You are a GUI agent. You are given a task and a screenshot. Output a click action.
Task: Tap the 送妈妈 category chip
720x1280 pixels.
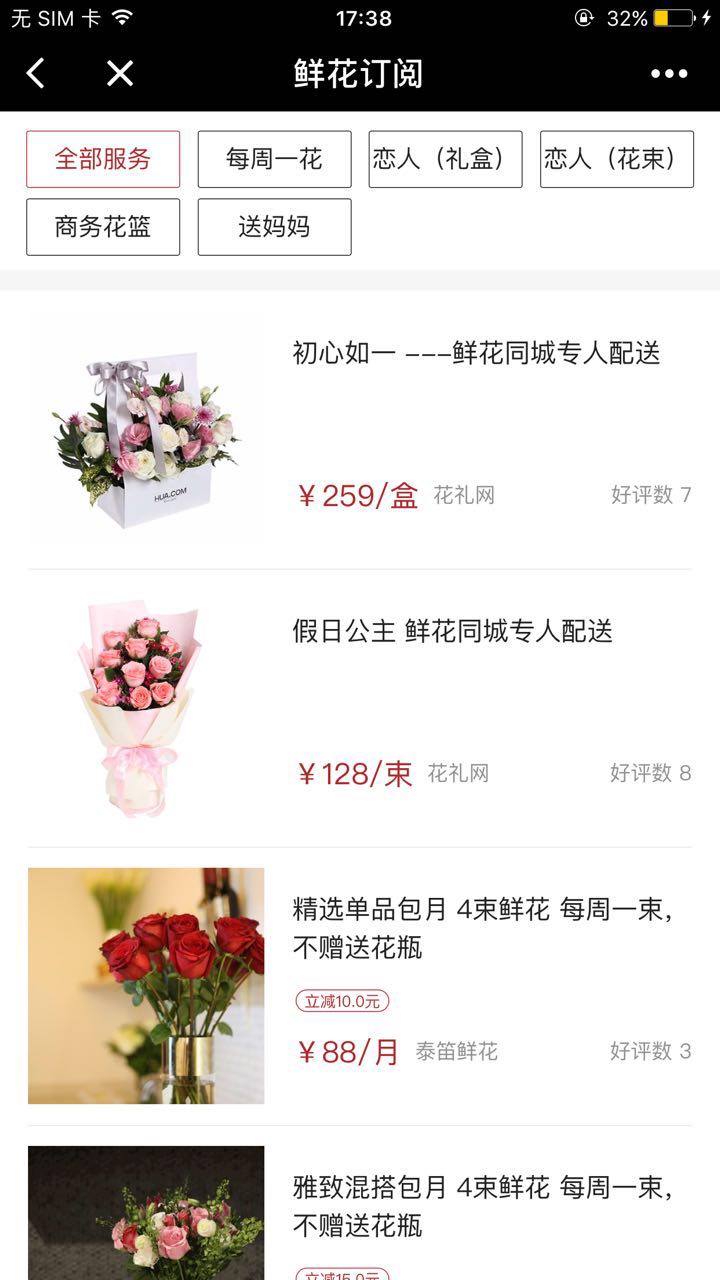point(274,227)
